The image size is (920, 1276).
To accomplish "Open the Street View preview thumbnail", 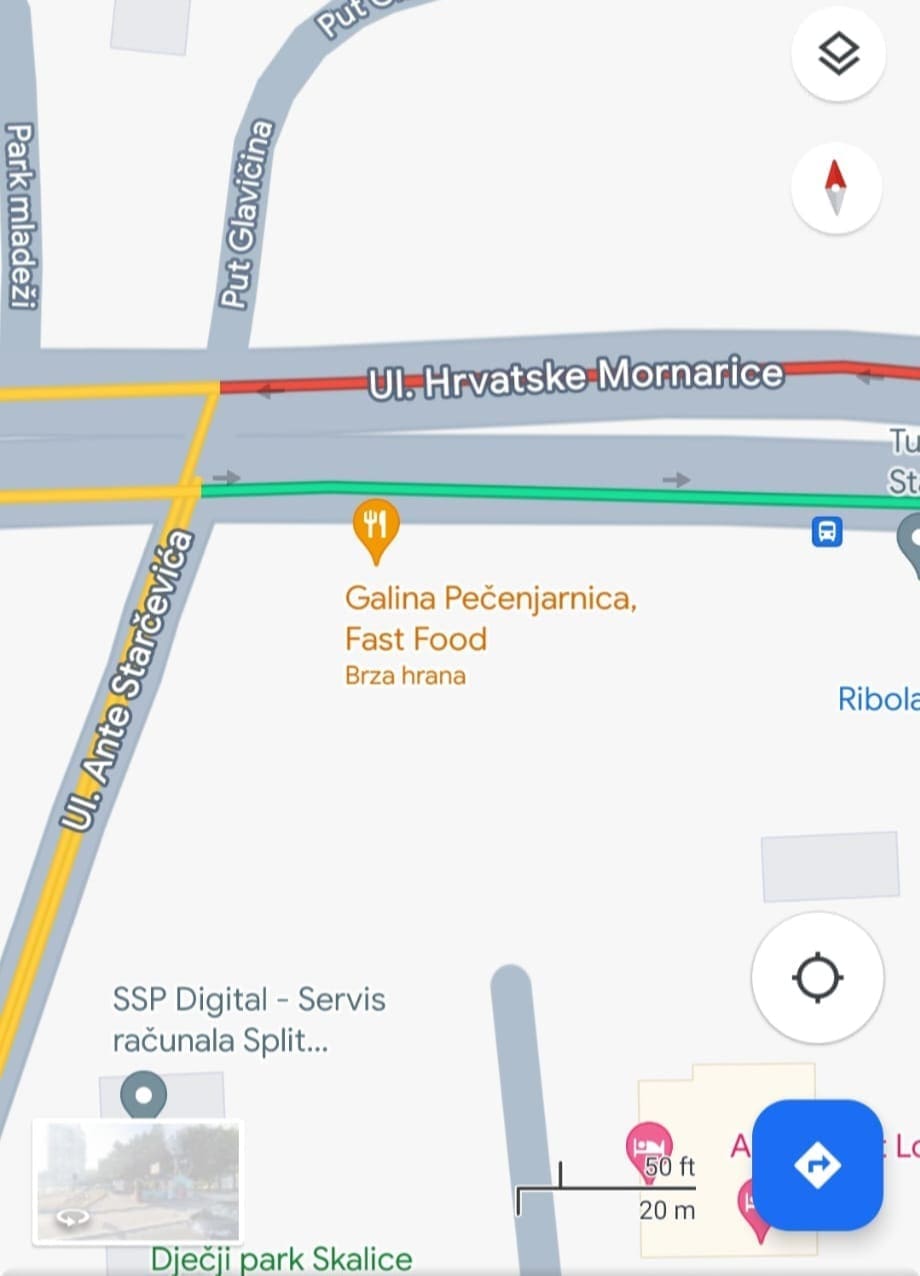I will tap(138, 1182).
